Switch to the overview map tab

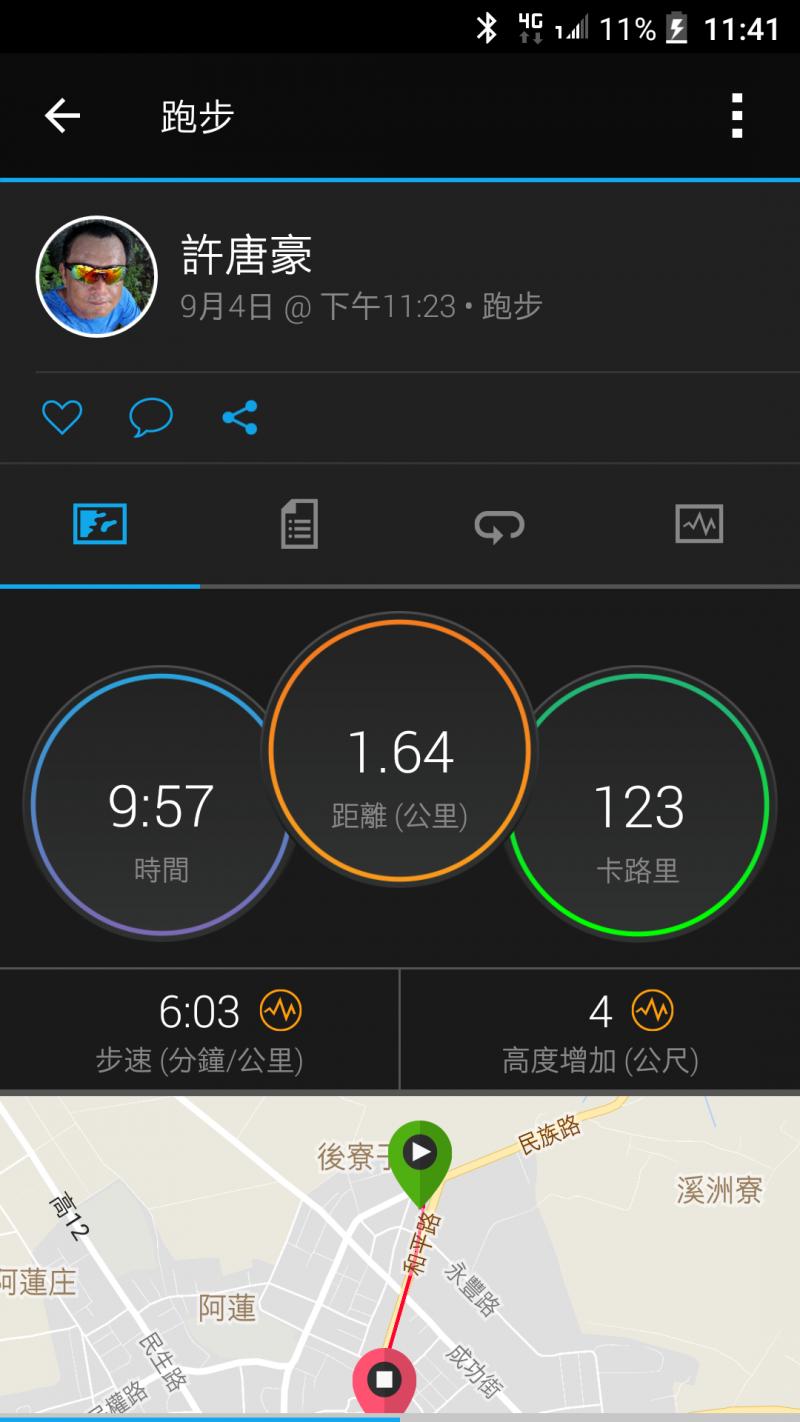[100, 524]
